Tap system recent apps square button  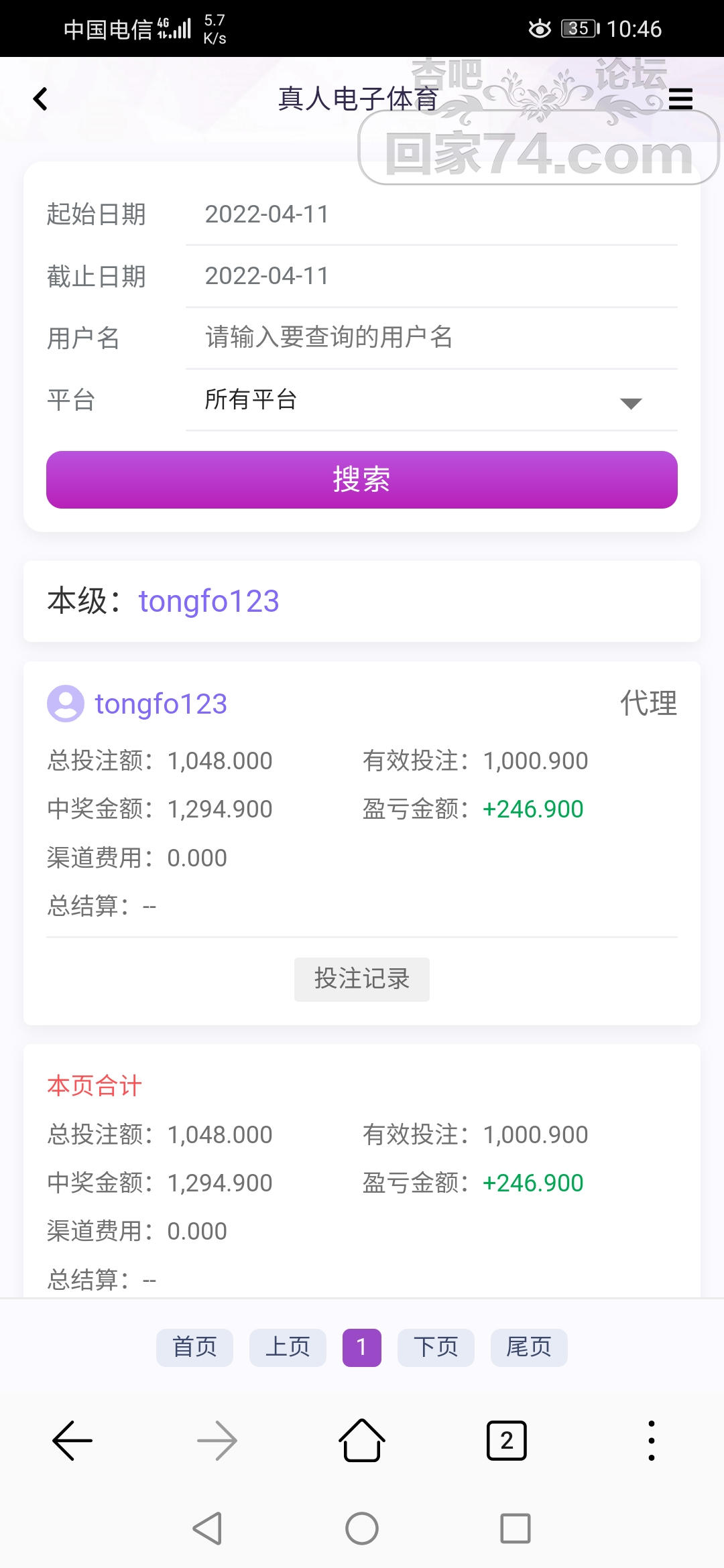click(516, 1528)
